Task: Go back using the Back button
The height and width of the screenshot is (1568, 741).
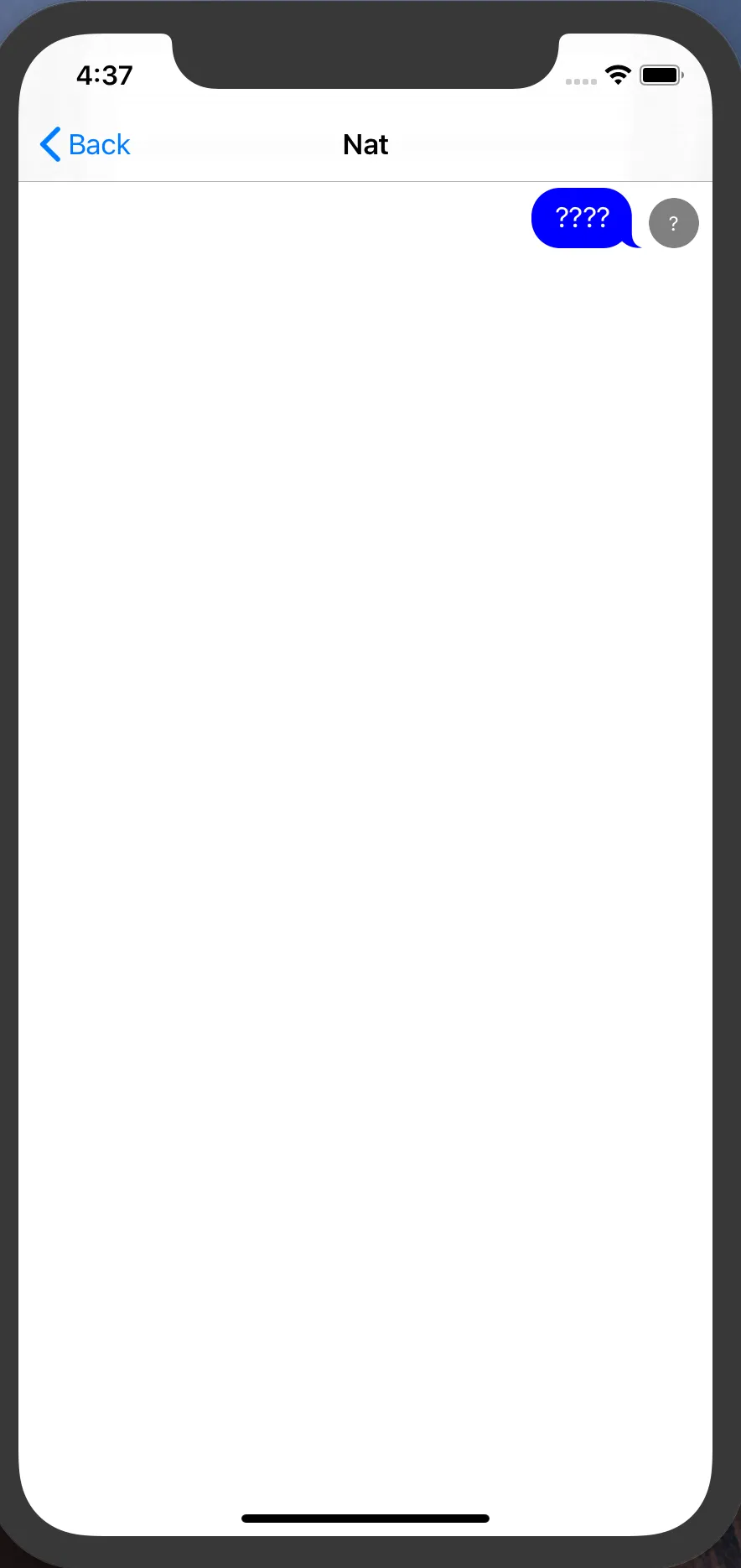Action: click(85, 144)
